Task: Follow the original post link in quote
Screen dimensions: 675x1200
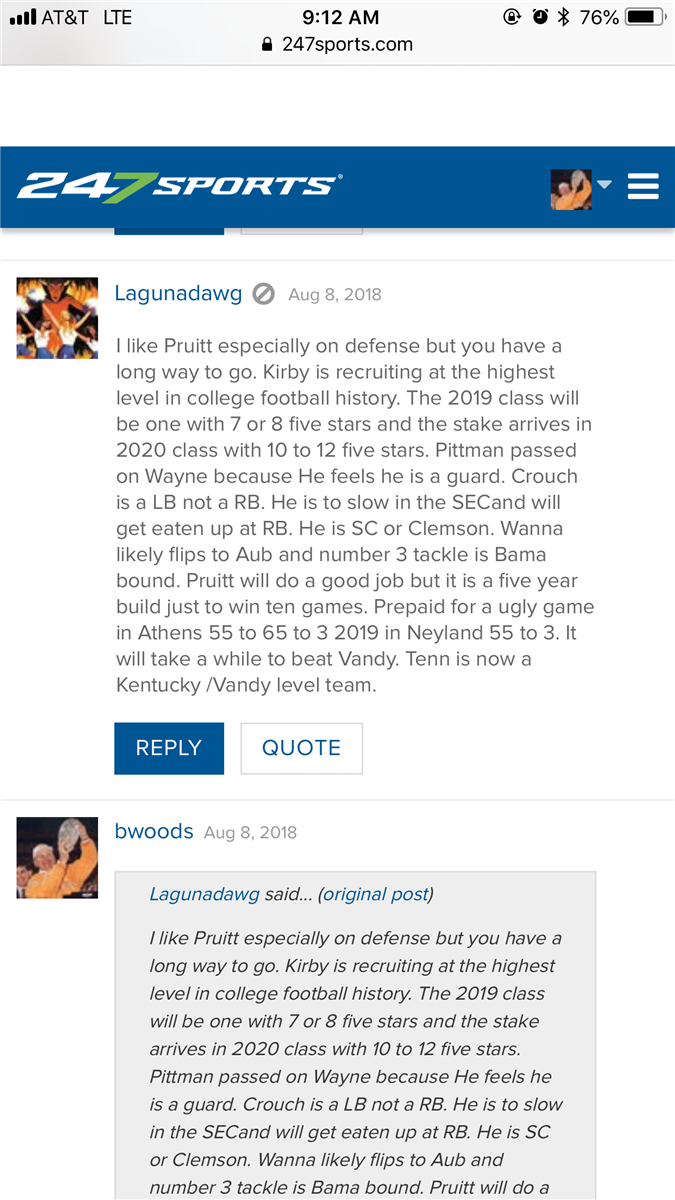Action: (375, 894)
